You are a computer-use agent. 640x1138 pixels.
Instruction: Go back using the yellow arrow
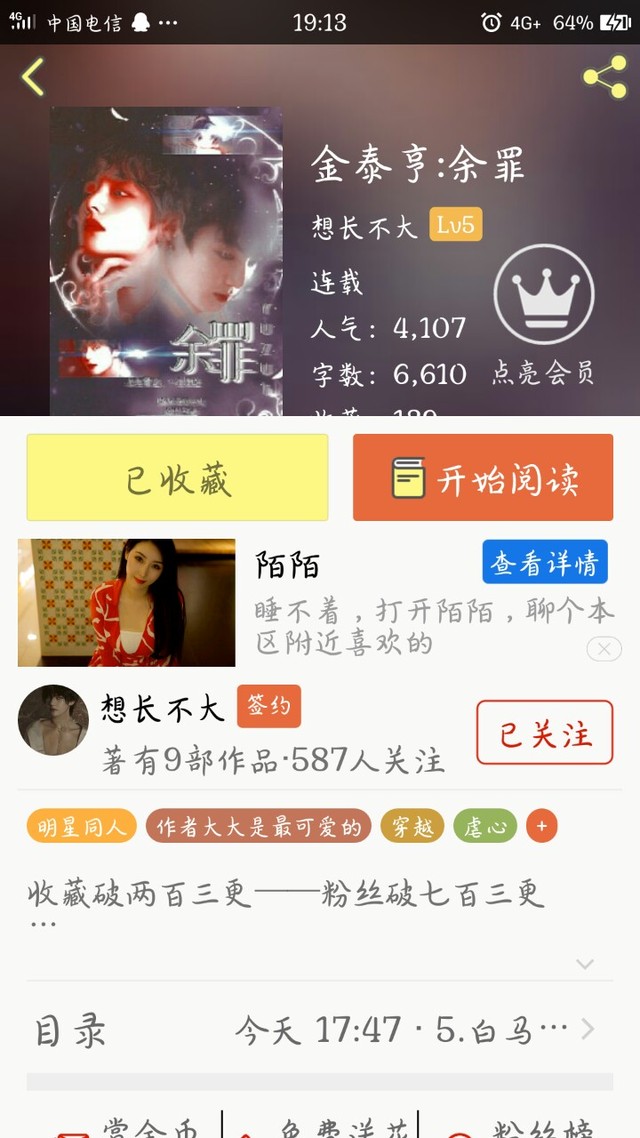pyautogui.click(x=33, y=77)
